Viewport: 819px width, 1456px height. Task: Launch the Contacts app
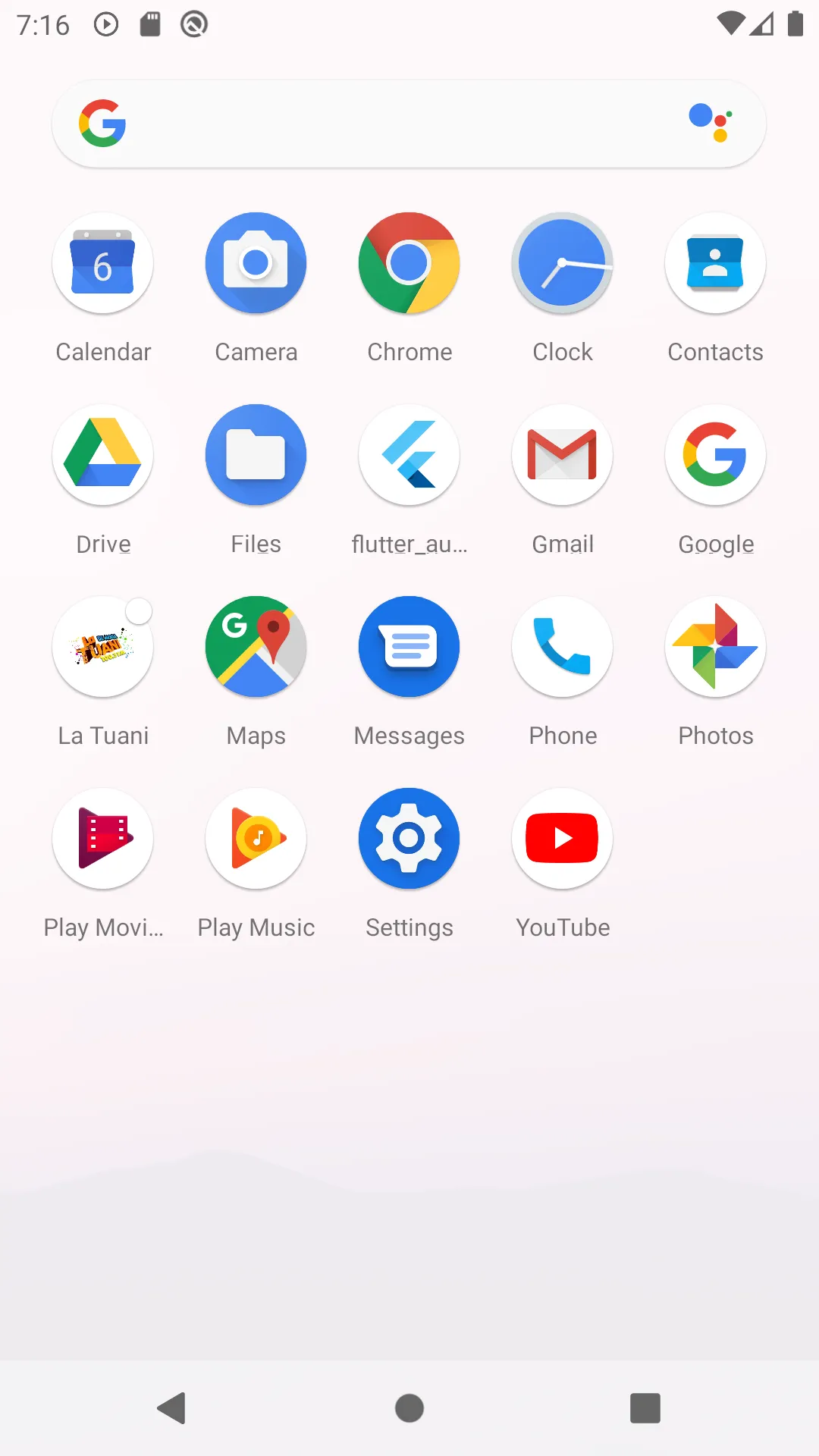715,263
